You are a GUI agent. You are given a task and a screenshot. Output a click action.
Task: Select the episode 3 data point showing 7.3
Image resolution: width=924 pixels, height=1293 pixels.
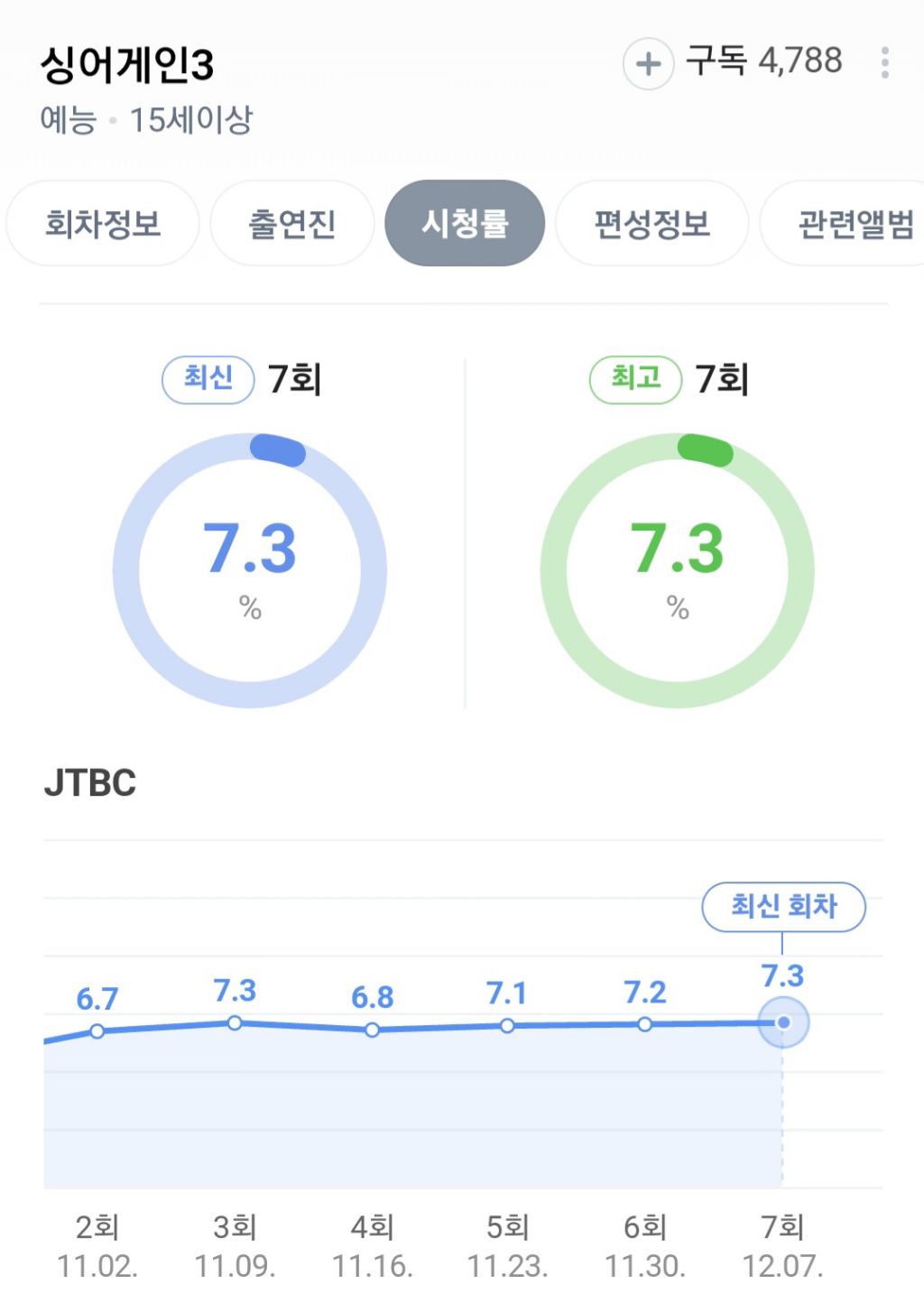[x=235, y=1022]
